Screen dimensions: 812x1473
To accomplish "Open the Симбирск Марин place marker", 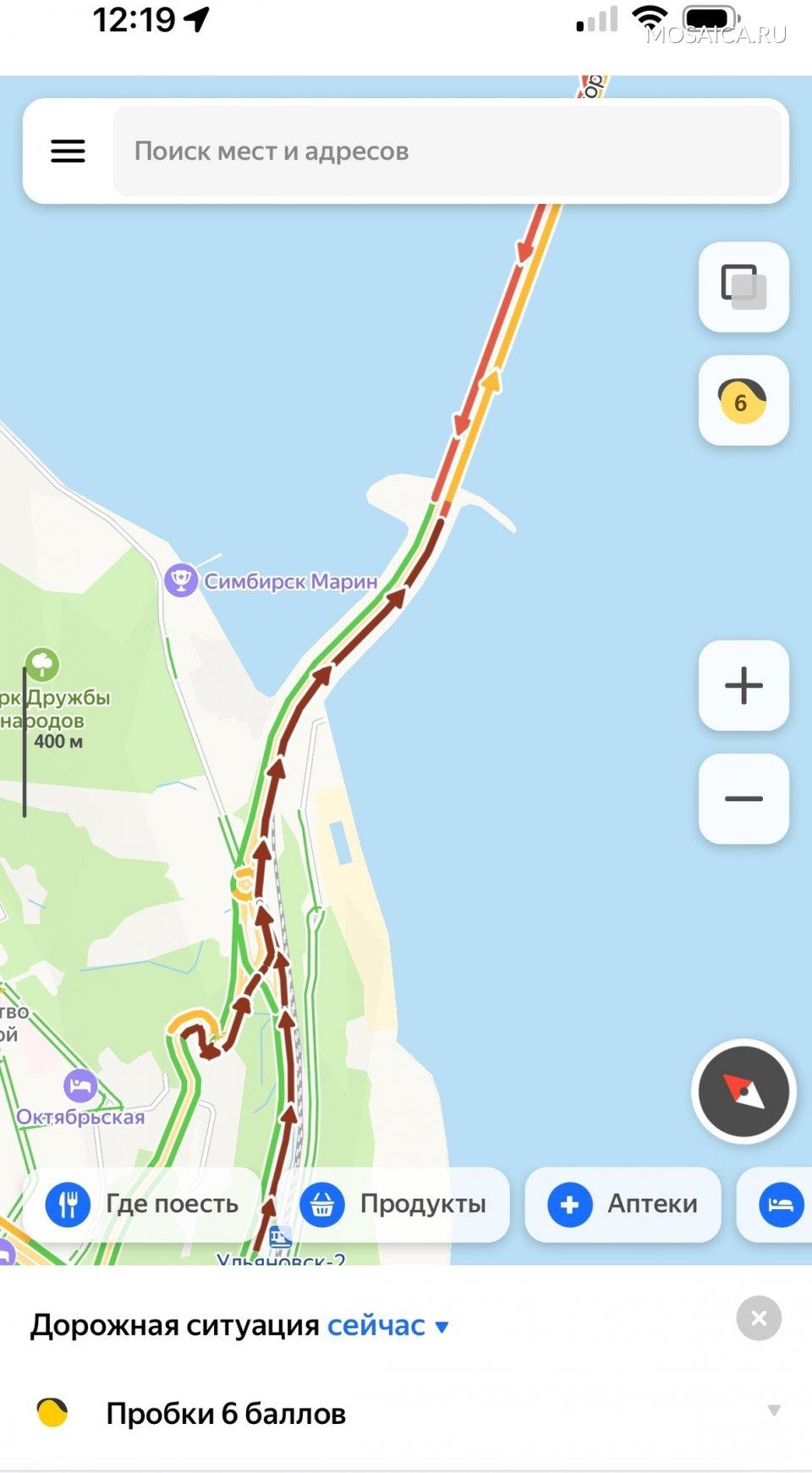I will pyautogui.click(x=181, y=581).
